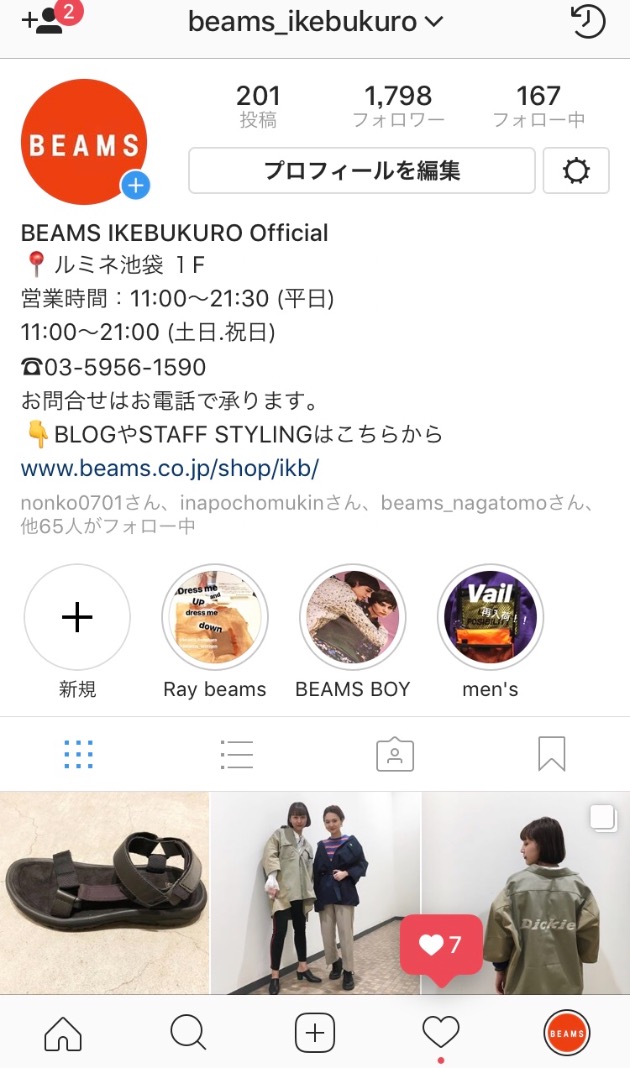Viewport: 630px width, 1068px height.
Task: Switch to list view tab
Action: [x=236, y=754]
